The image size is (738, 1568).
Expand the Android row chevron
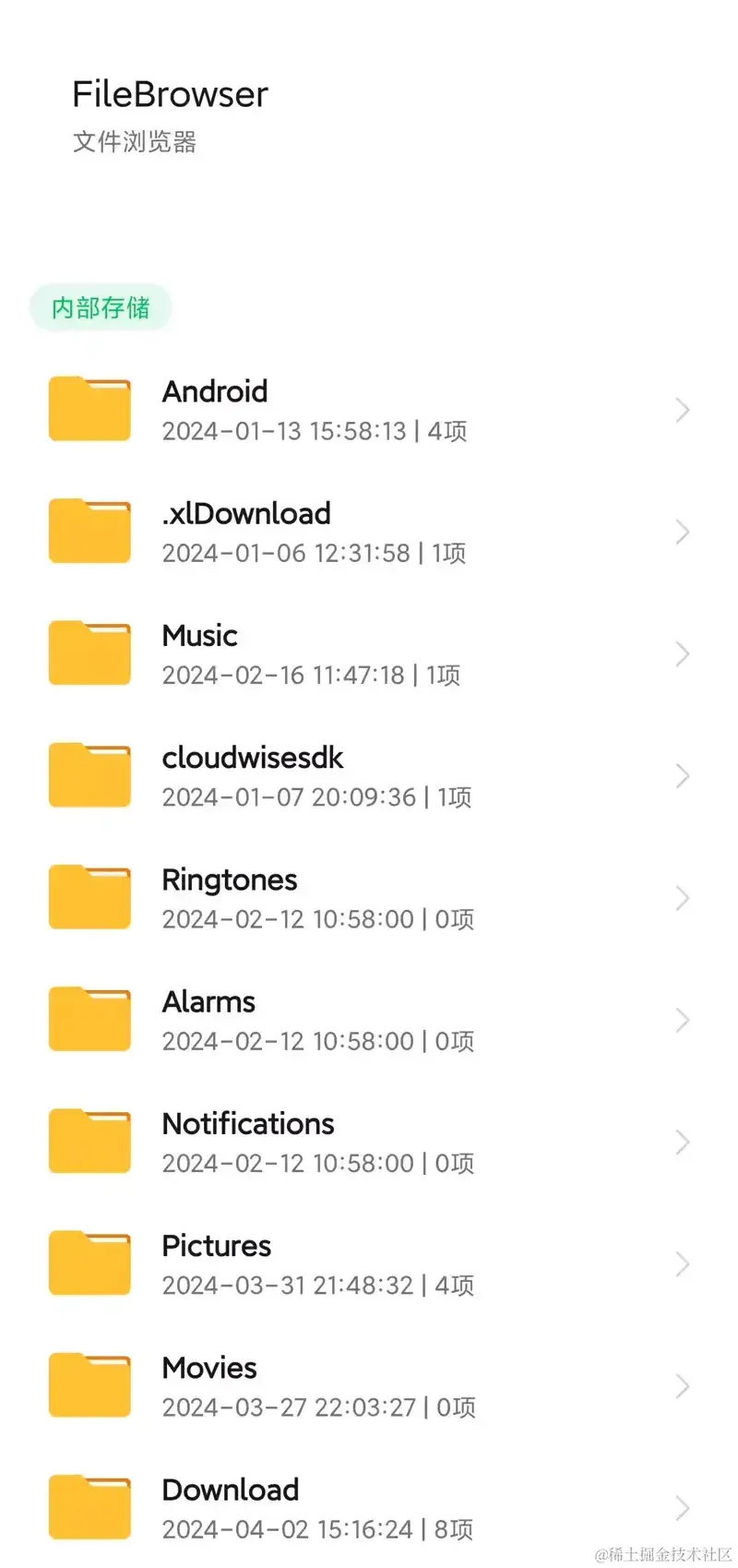pos(682,409)
